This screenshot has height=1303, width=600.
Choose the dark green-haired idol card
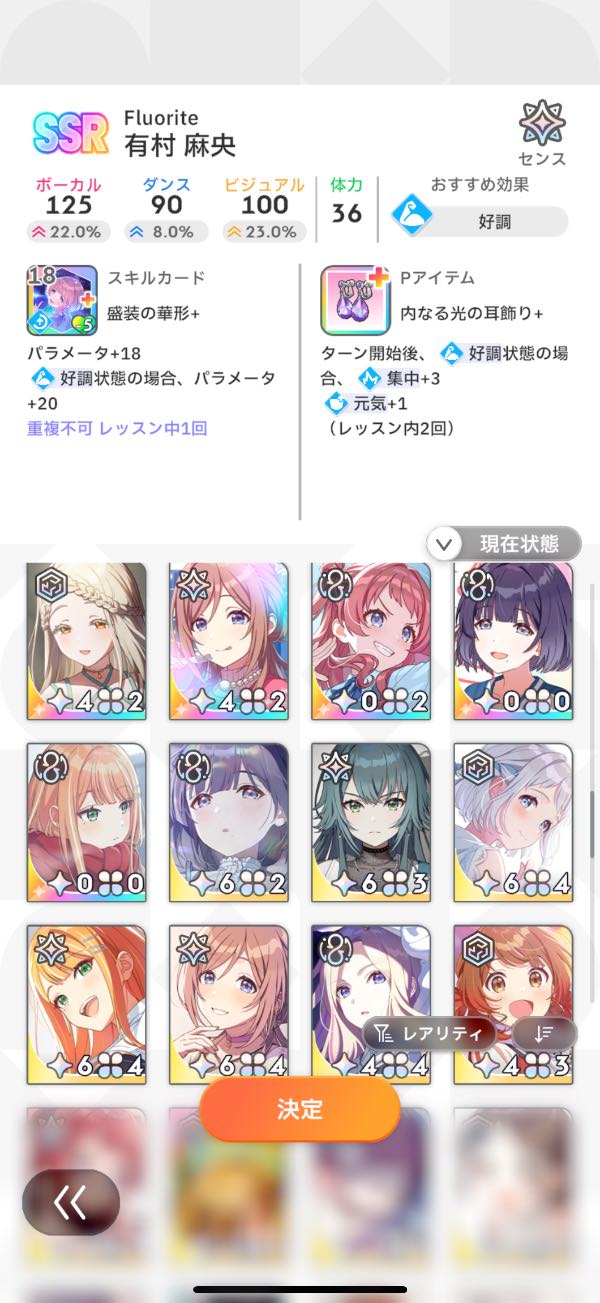point(371,821)
